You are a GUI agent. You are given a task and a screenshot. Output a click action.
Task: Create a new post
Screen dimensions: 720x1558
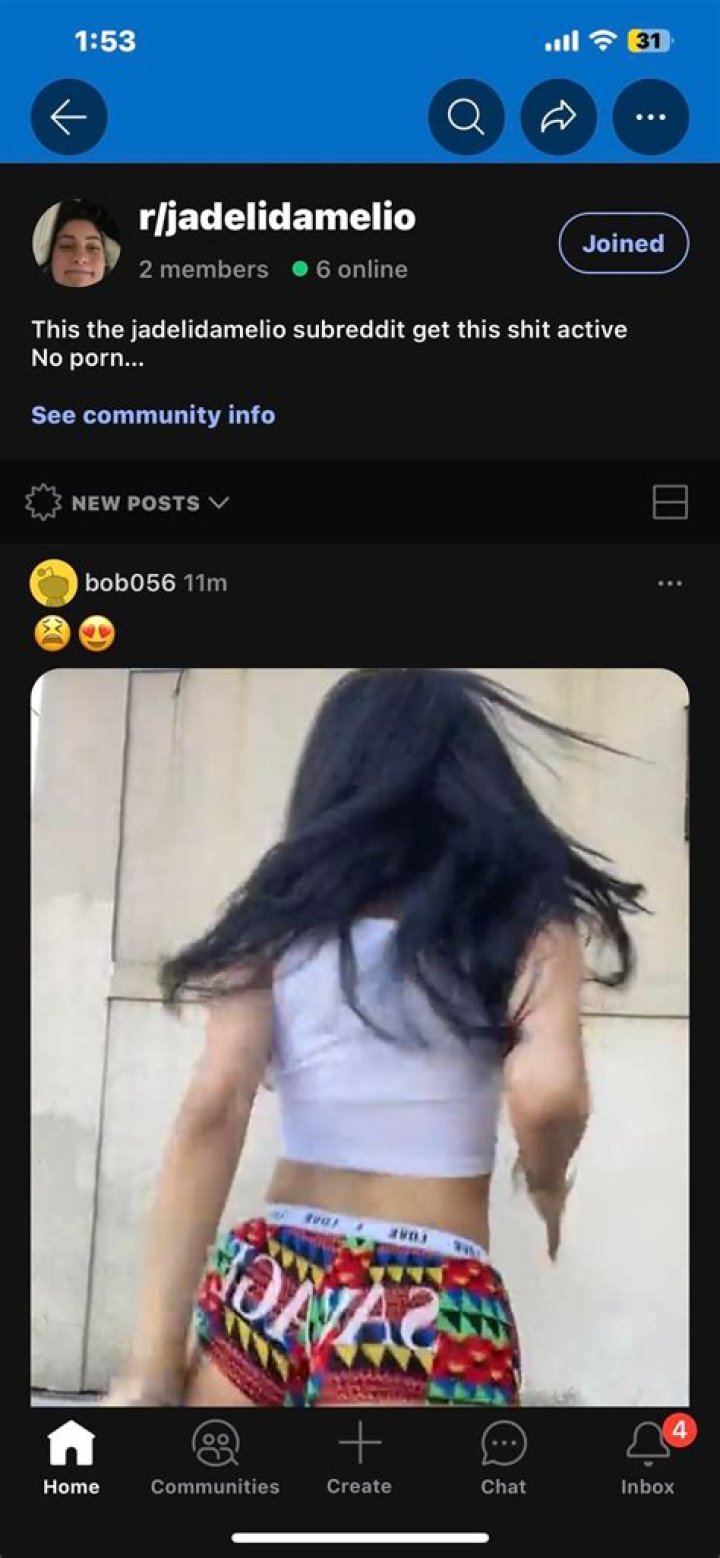359,1460
